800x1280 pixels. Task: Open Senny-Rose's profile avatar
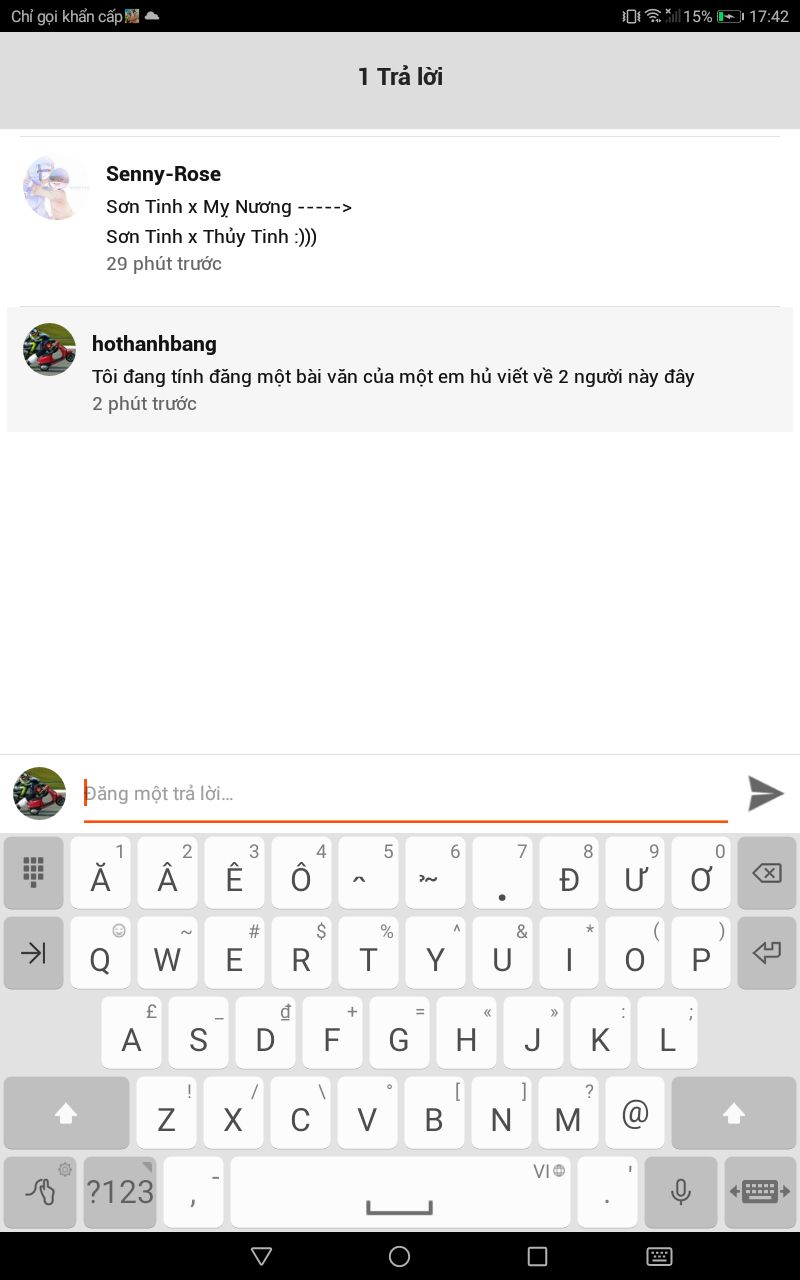point(54,188)
